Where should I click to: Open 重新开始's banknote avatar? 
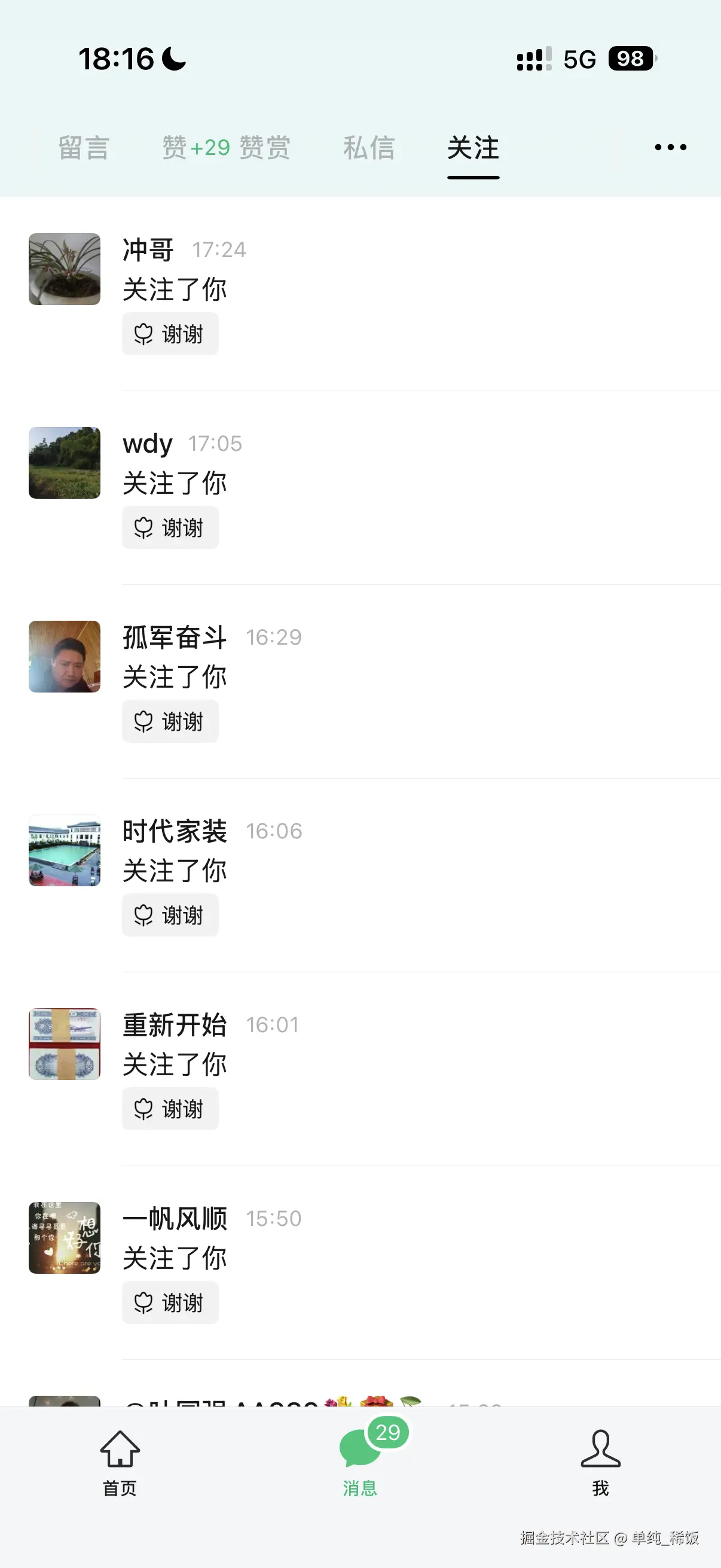(65, 1045)
